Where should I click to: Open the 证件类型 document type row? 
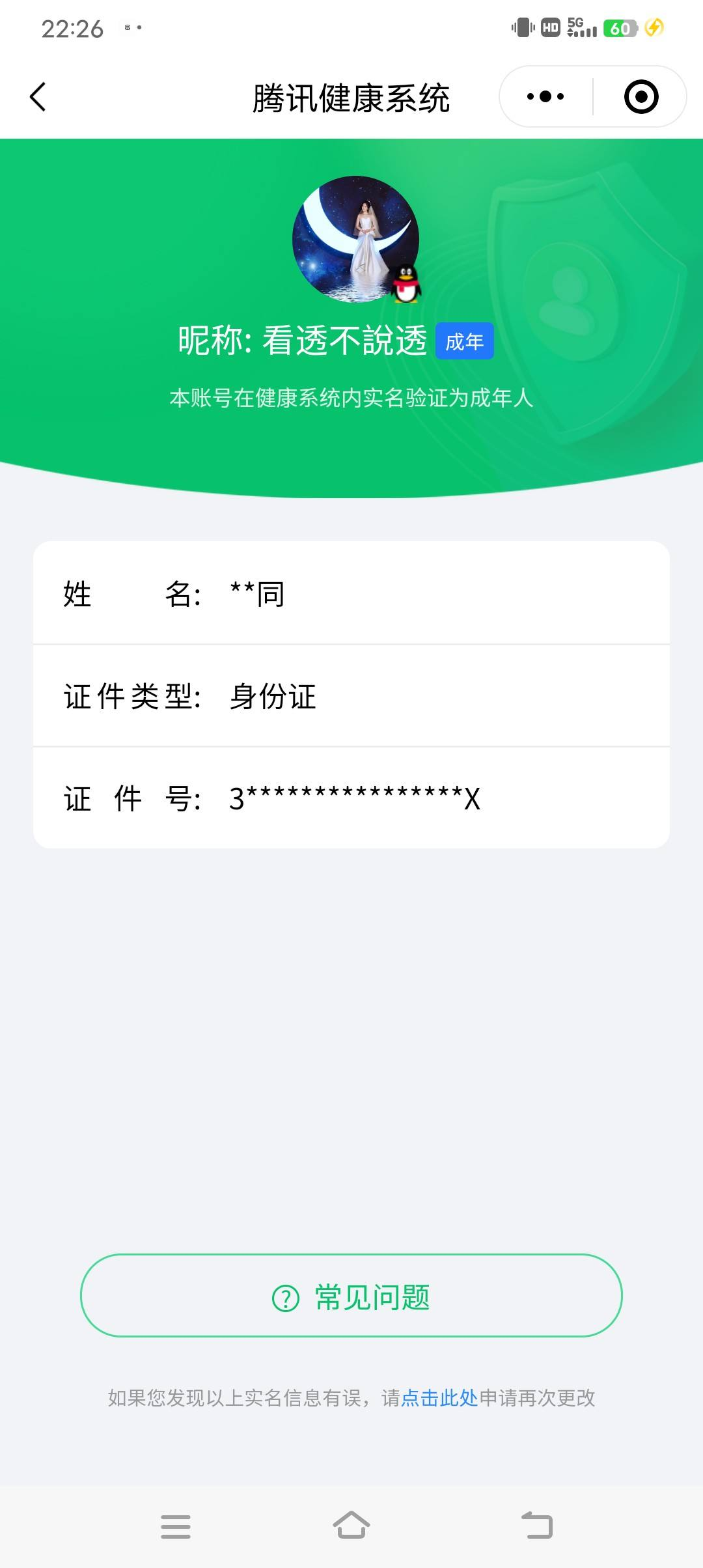tap(351, 696)
